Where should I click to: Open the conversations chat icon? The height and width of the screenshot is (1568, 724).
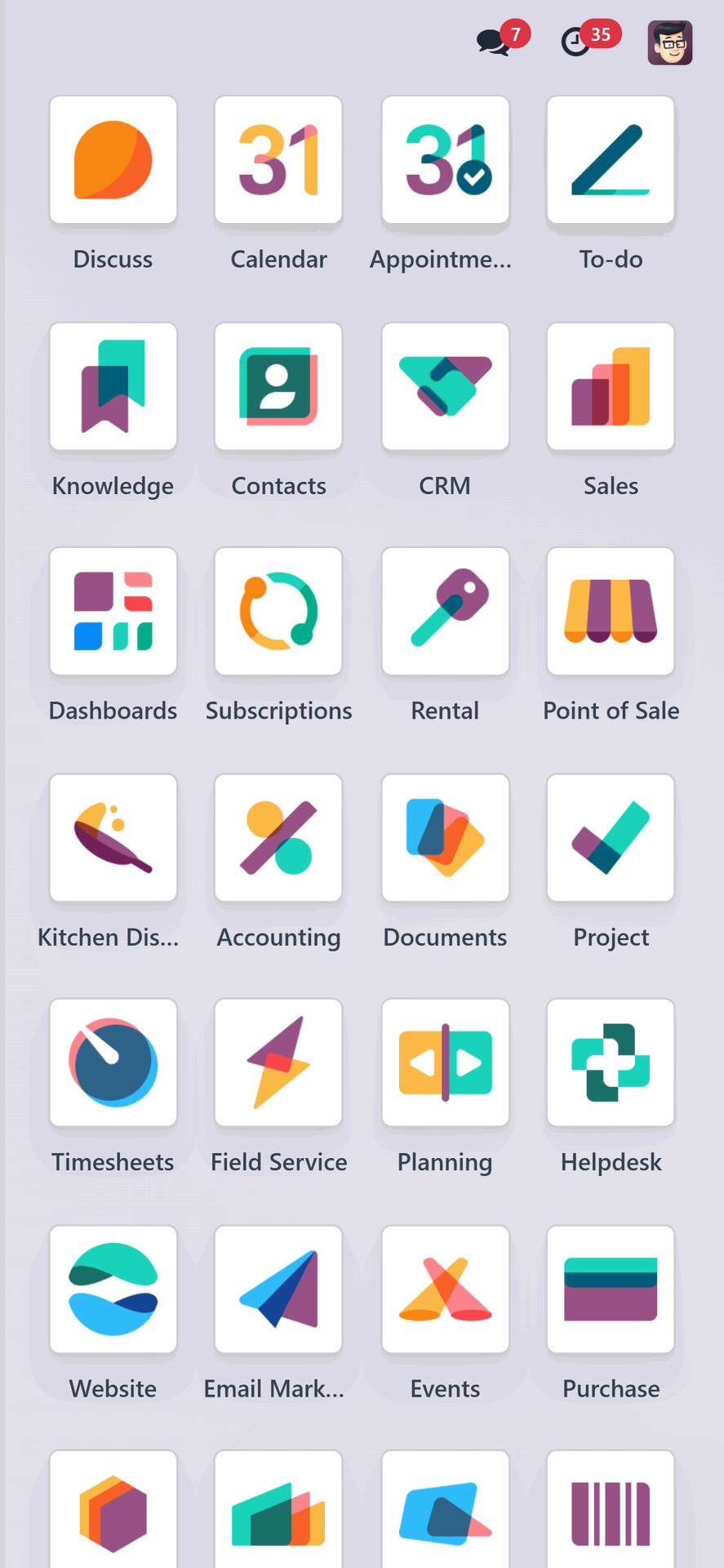[x=495, y=41]
